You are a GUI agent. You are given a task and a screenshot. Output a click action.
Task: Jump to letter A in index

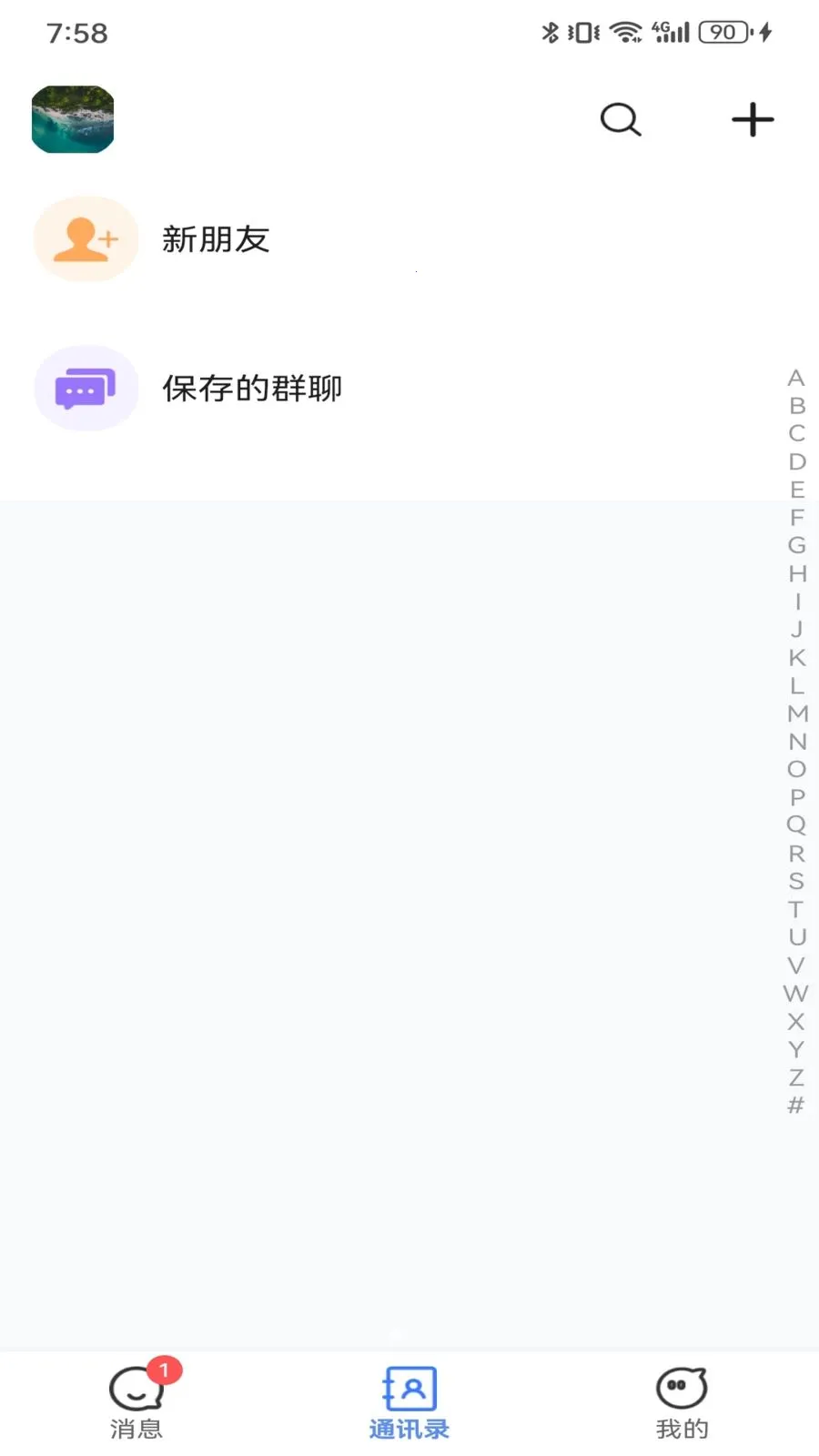point(796,378)
